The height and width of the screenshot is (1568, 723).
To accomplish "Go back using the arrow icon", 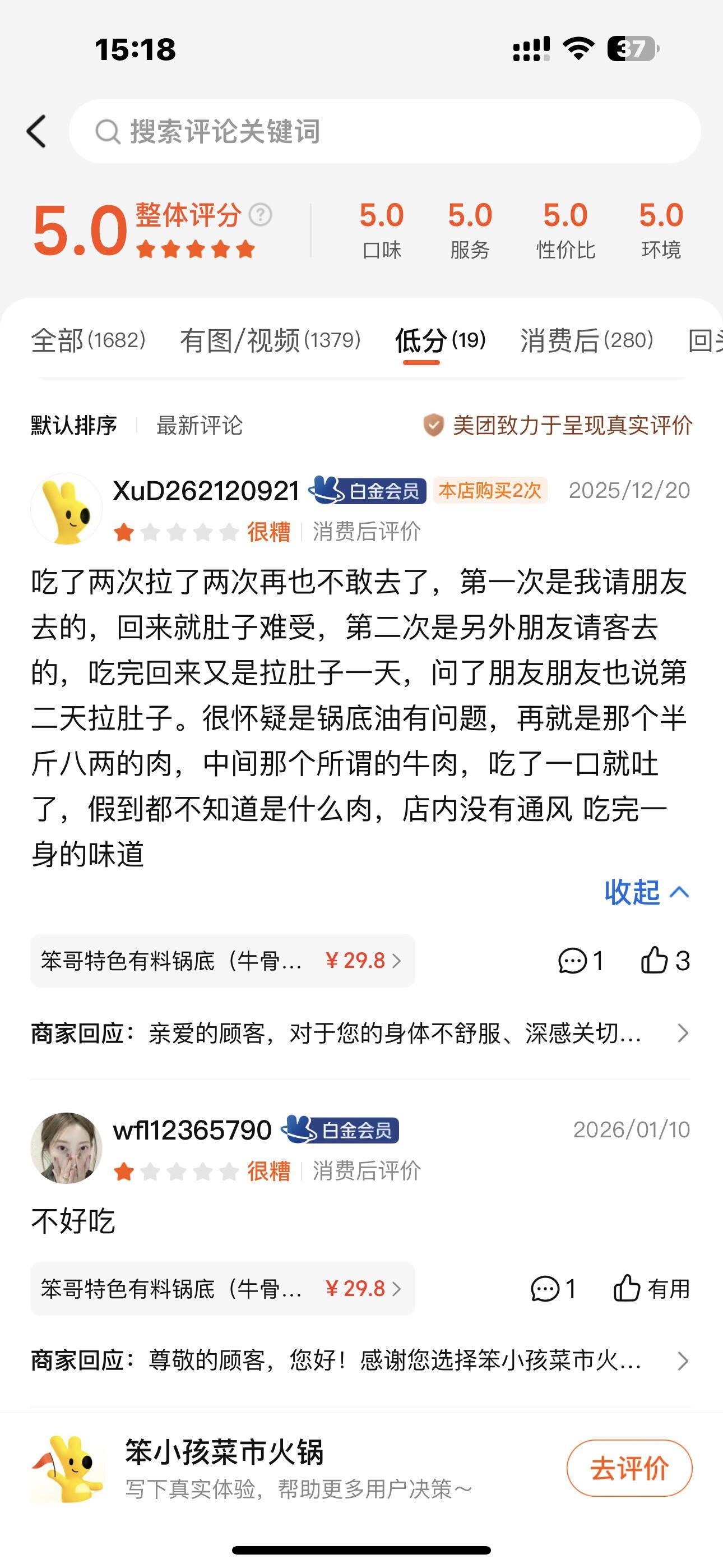I will (36, 131).
